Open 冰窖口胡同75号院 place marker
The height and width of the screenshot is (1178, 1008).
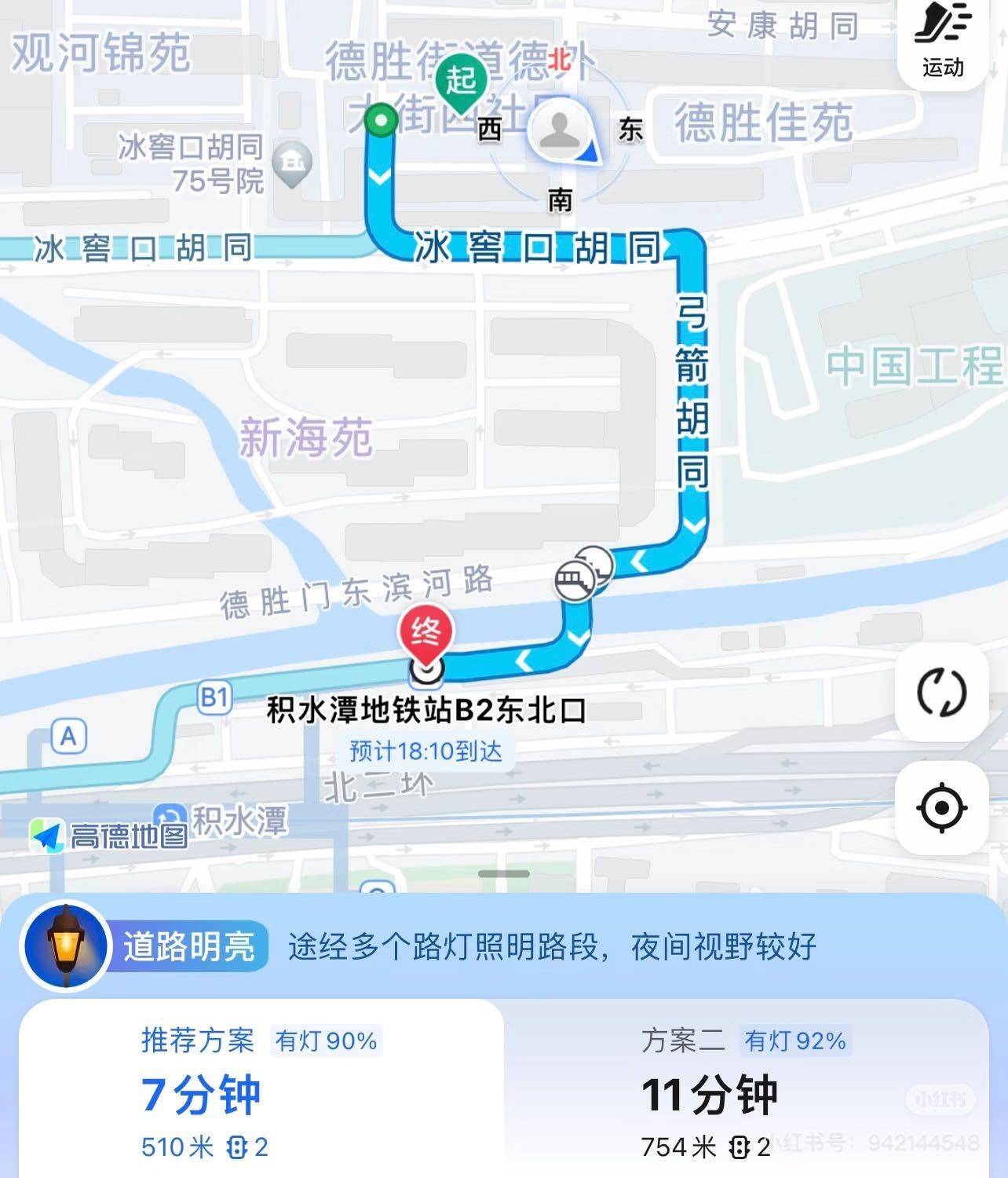click(292, 163)
